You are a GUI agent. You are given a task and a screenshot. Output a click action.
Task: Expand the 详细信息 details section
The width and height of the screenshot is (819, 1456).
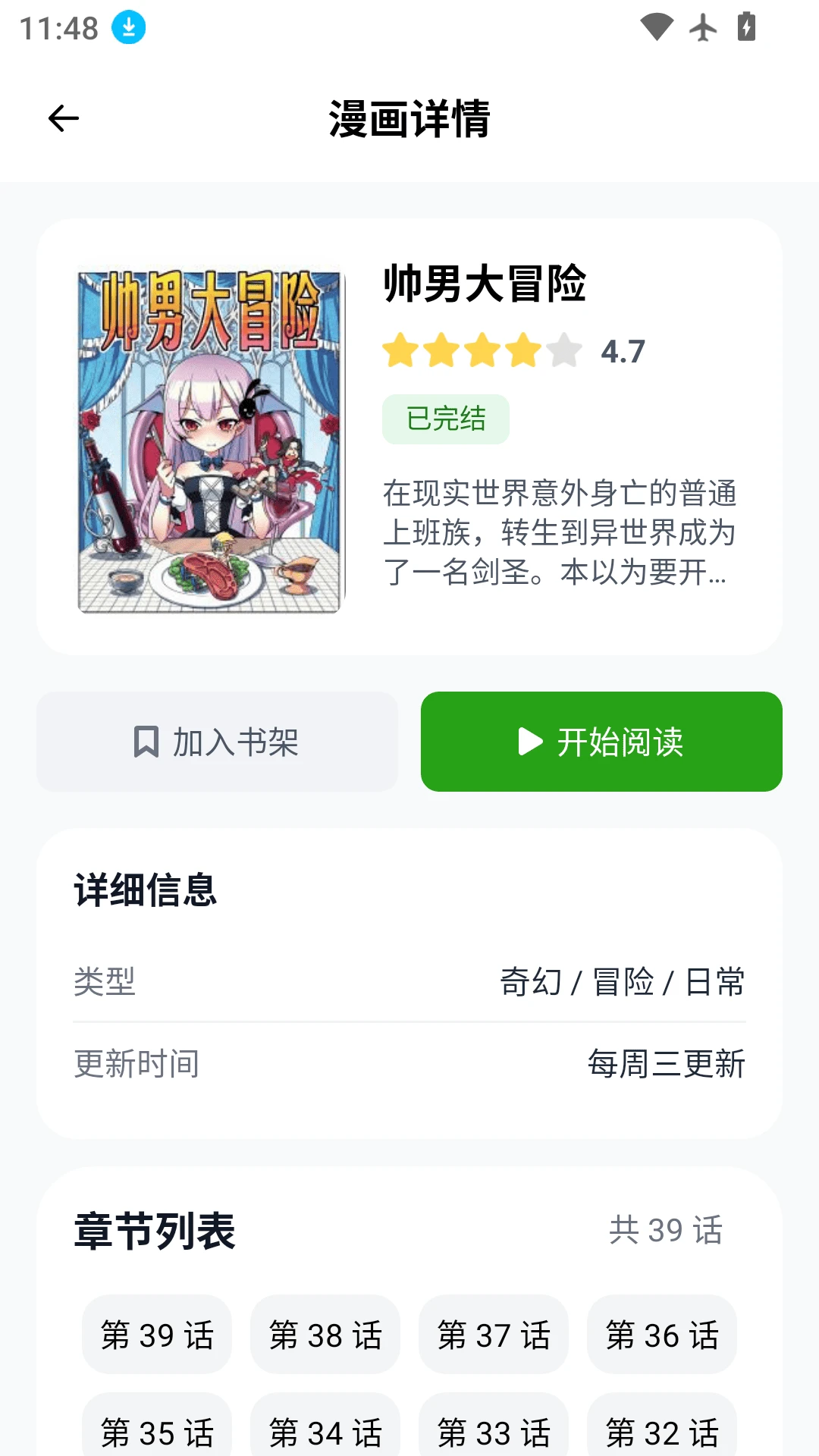[x=144, y=891]
